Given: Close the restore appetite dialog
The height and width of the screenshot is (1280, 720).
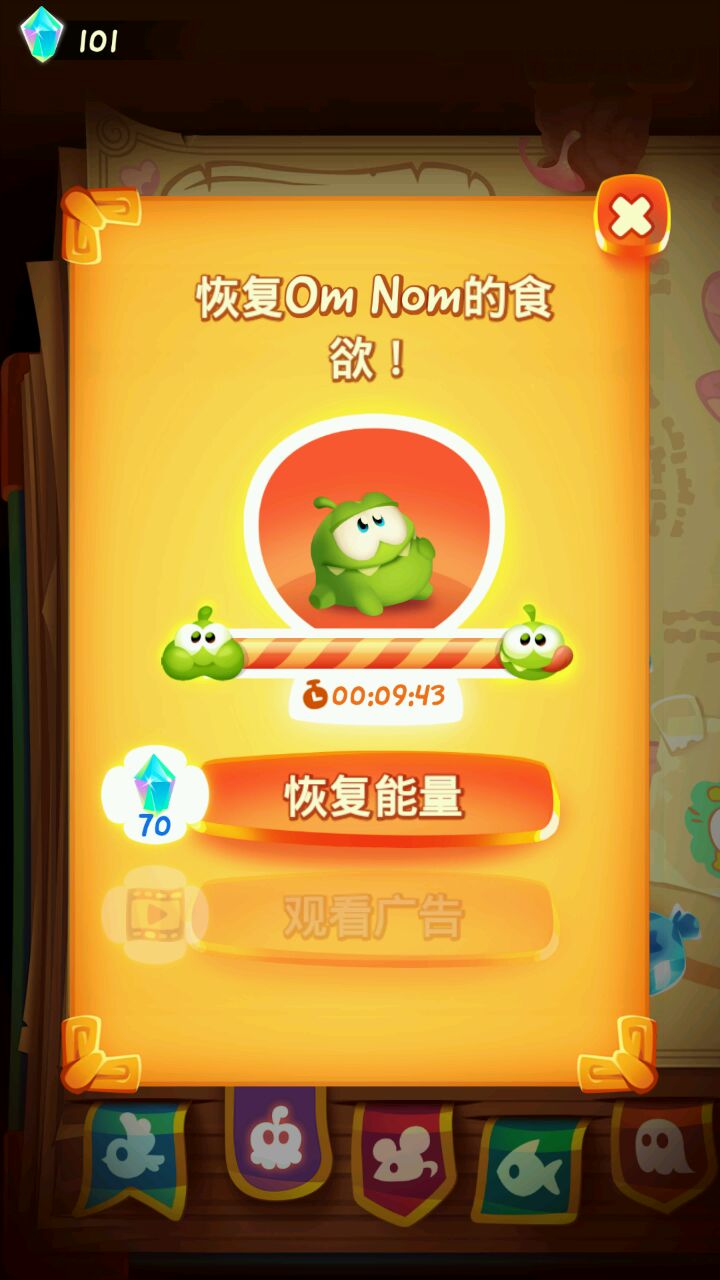Looking at the screenshot, I should 631,216.
